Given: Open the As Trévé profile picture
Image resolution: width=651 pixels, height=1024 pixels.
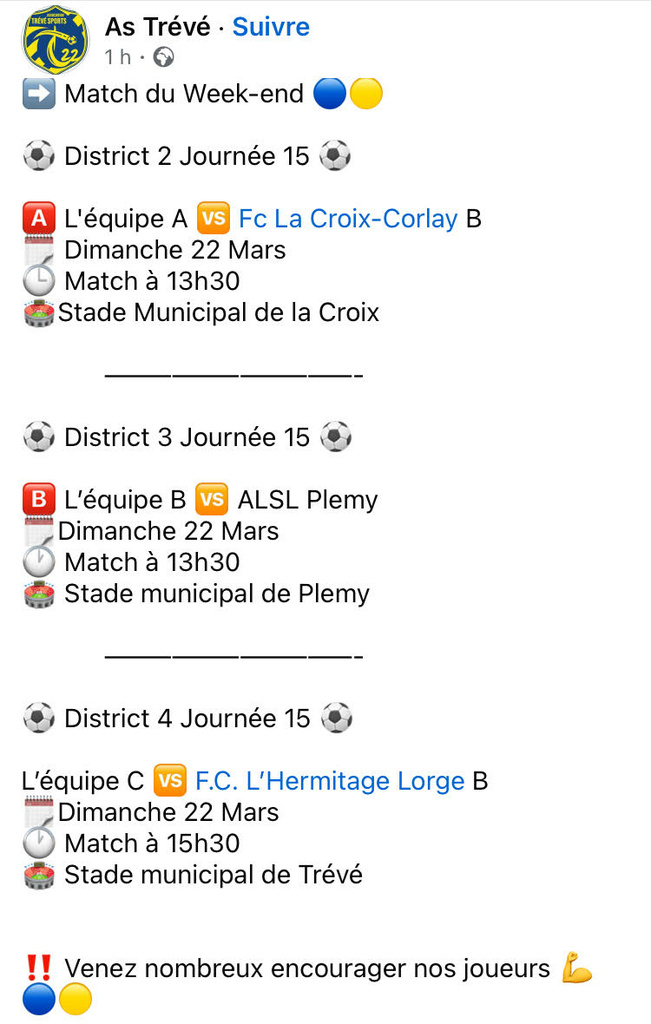Looking at the screenshot, I should tap(55, 41).
